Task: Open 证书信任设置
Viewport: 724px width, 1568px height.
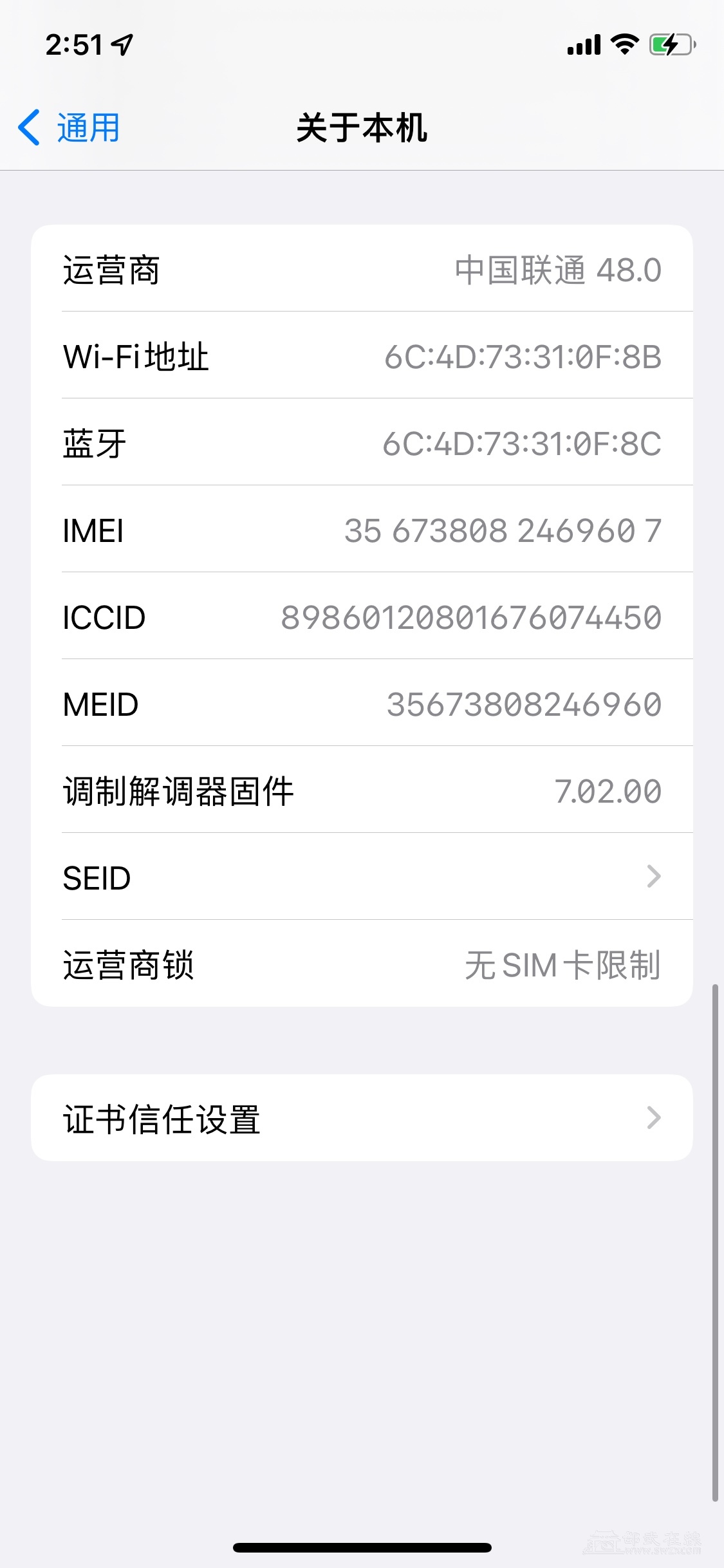Action: pos(362,1118)
